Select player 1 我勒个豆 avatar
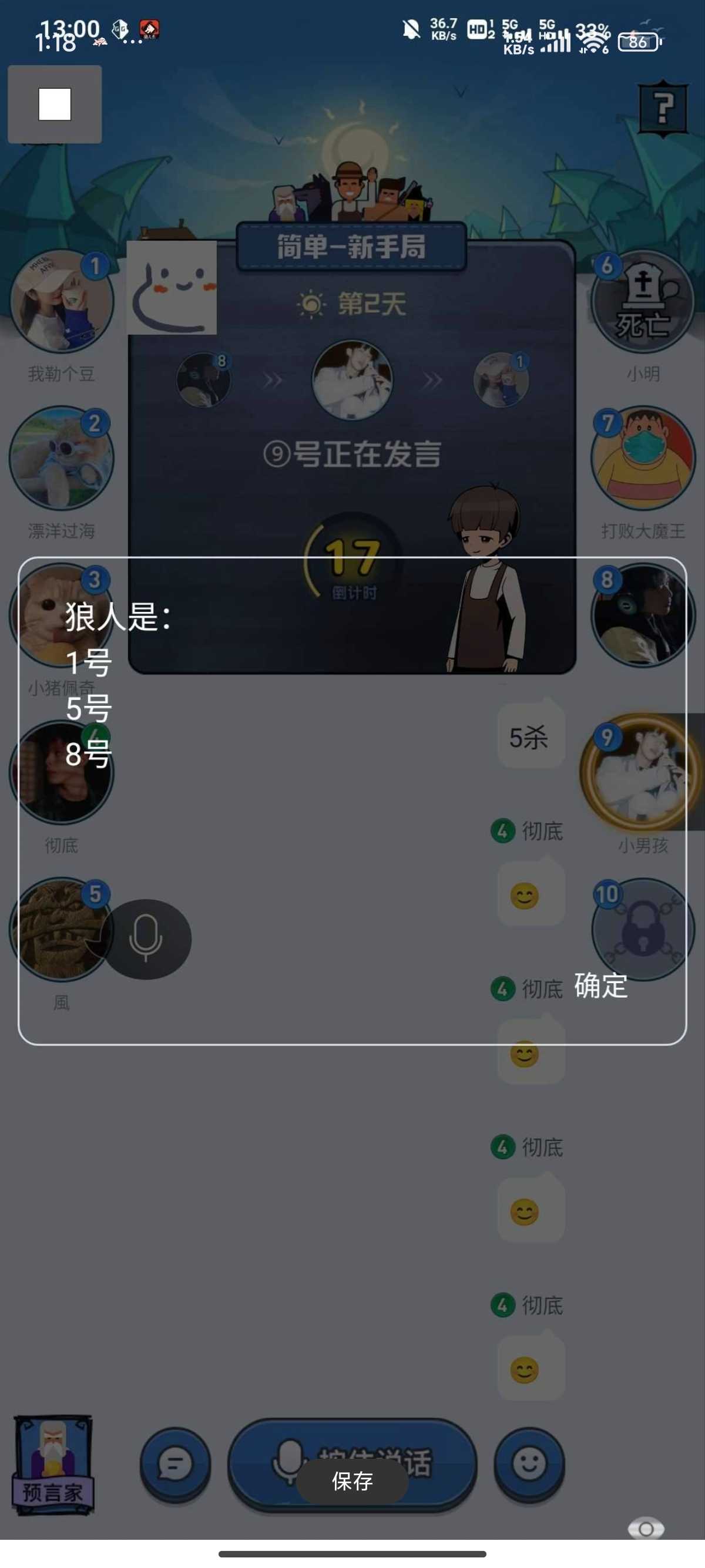This screenshot has height=1568, width=705. [62, 301]
